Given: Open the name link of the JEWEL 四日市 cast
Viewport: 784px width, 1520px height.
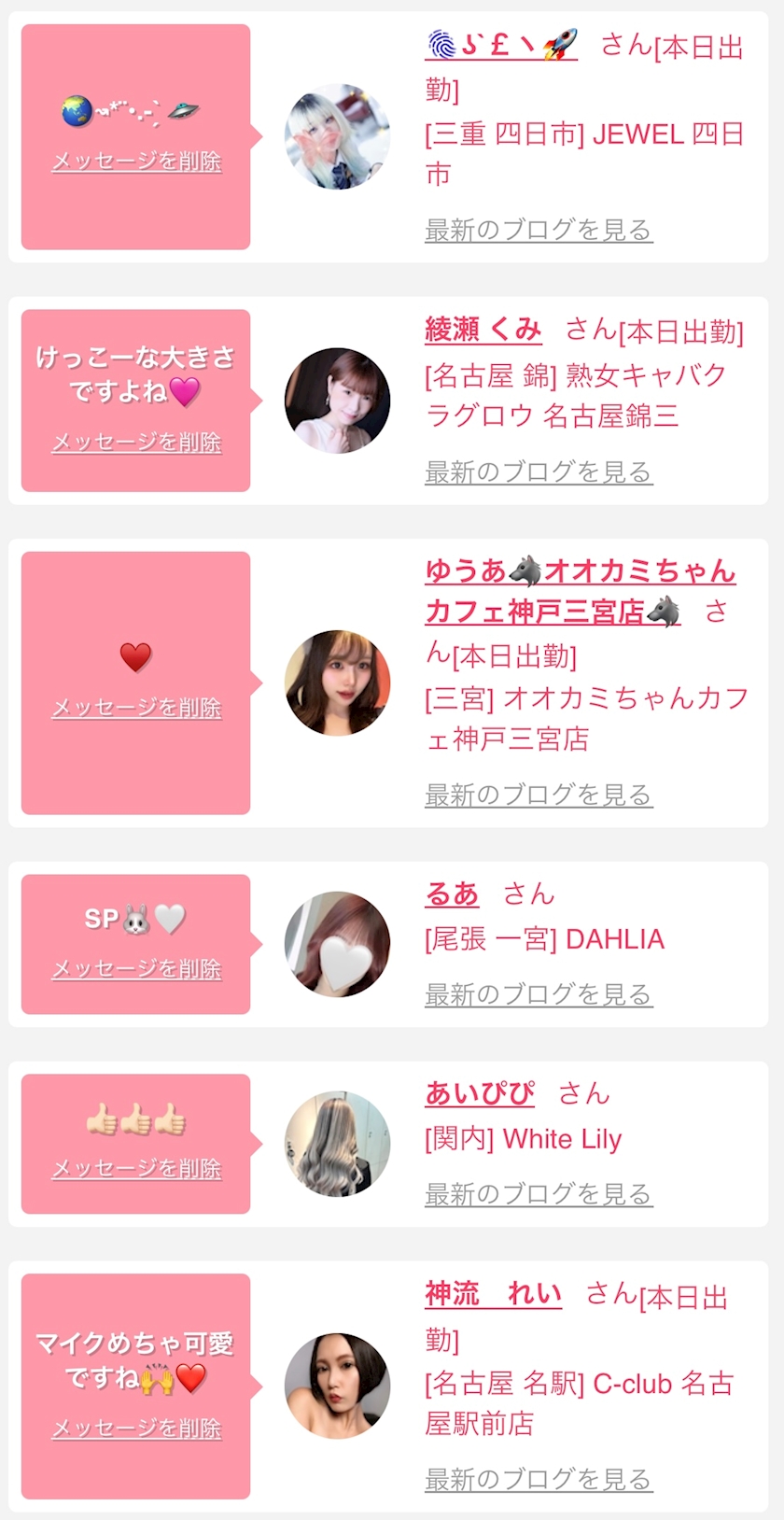Looking at the screenshot, I should [x=501, y=45].
